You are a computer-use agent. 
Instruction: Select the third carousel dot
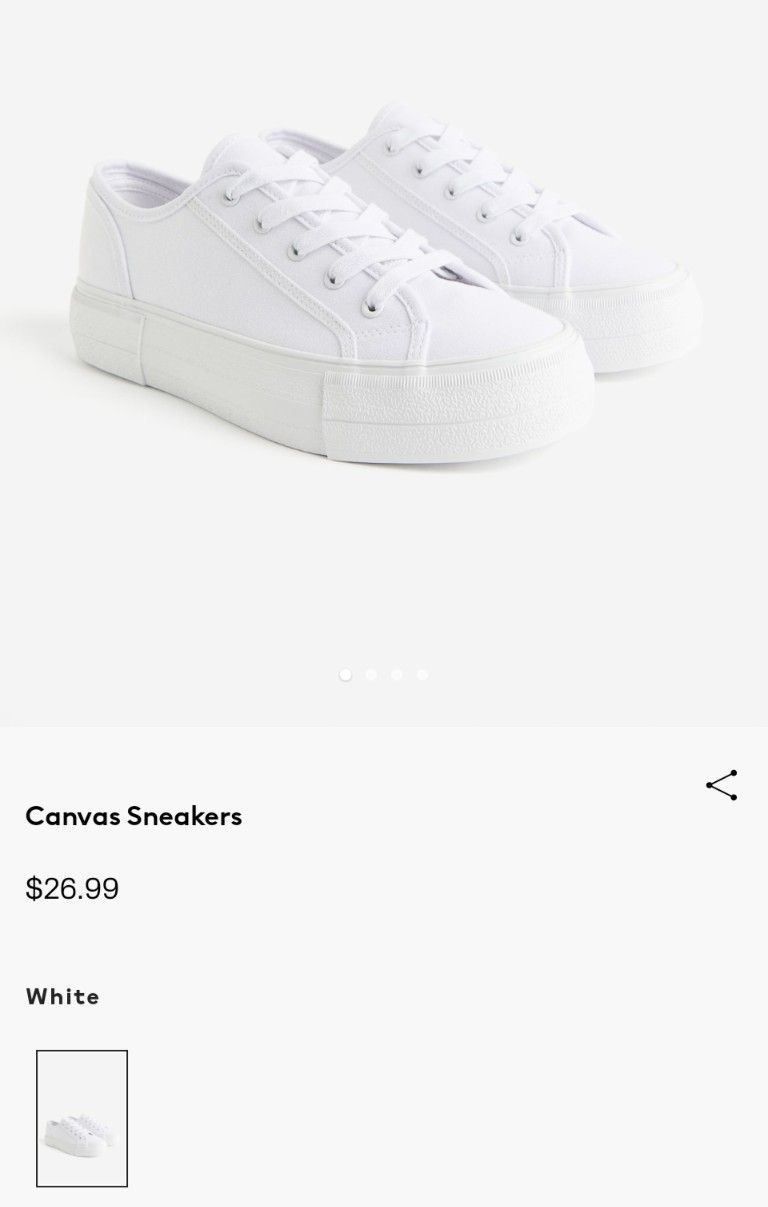point(397,675)
